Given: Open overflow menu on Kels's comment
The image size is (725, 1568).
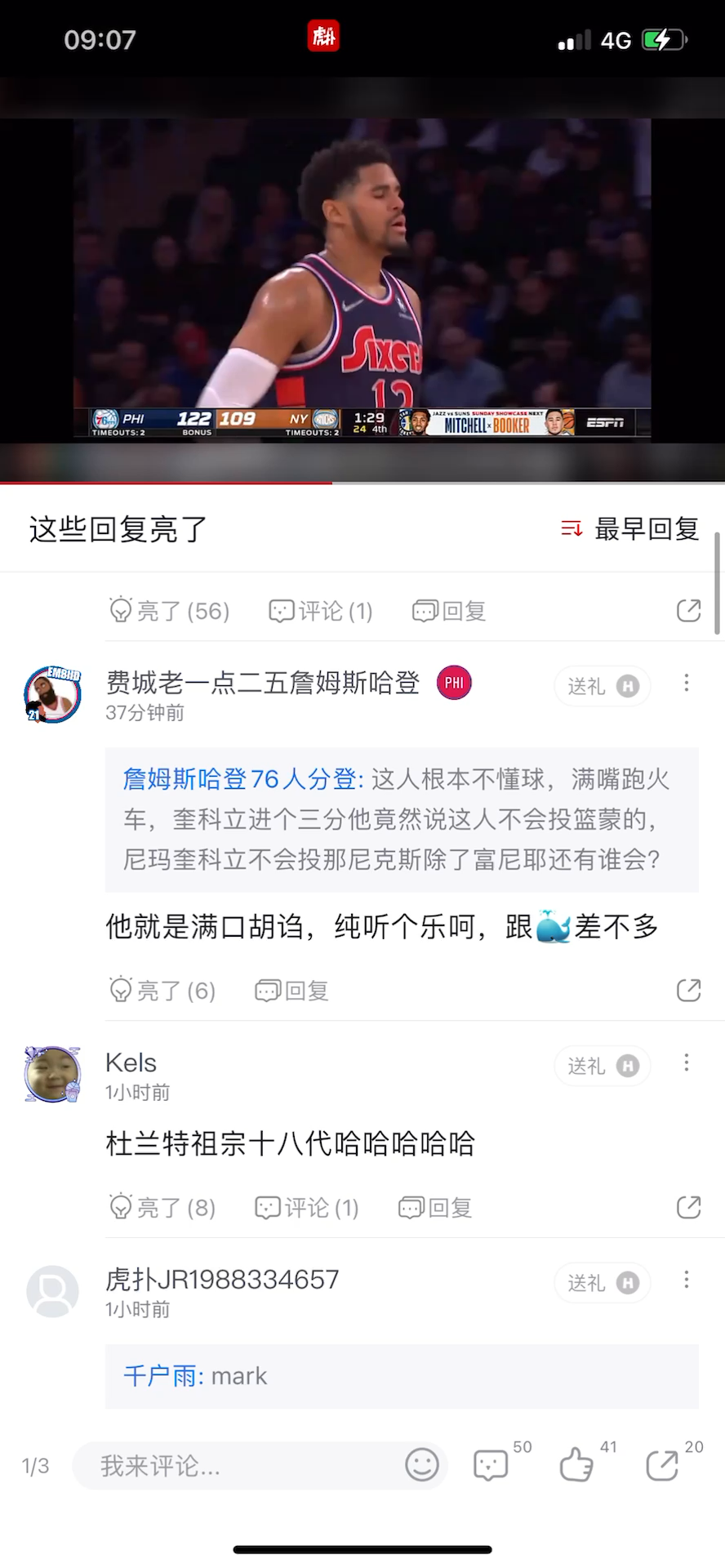Looking at the screenshot, I should point(687,1062).
